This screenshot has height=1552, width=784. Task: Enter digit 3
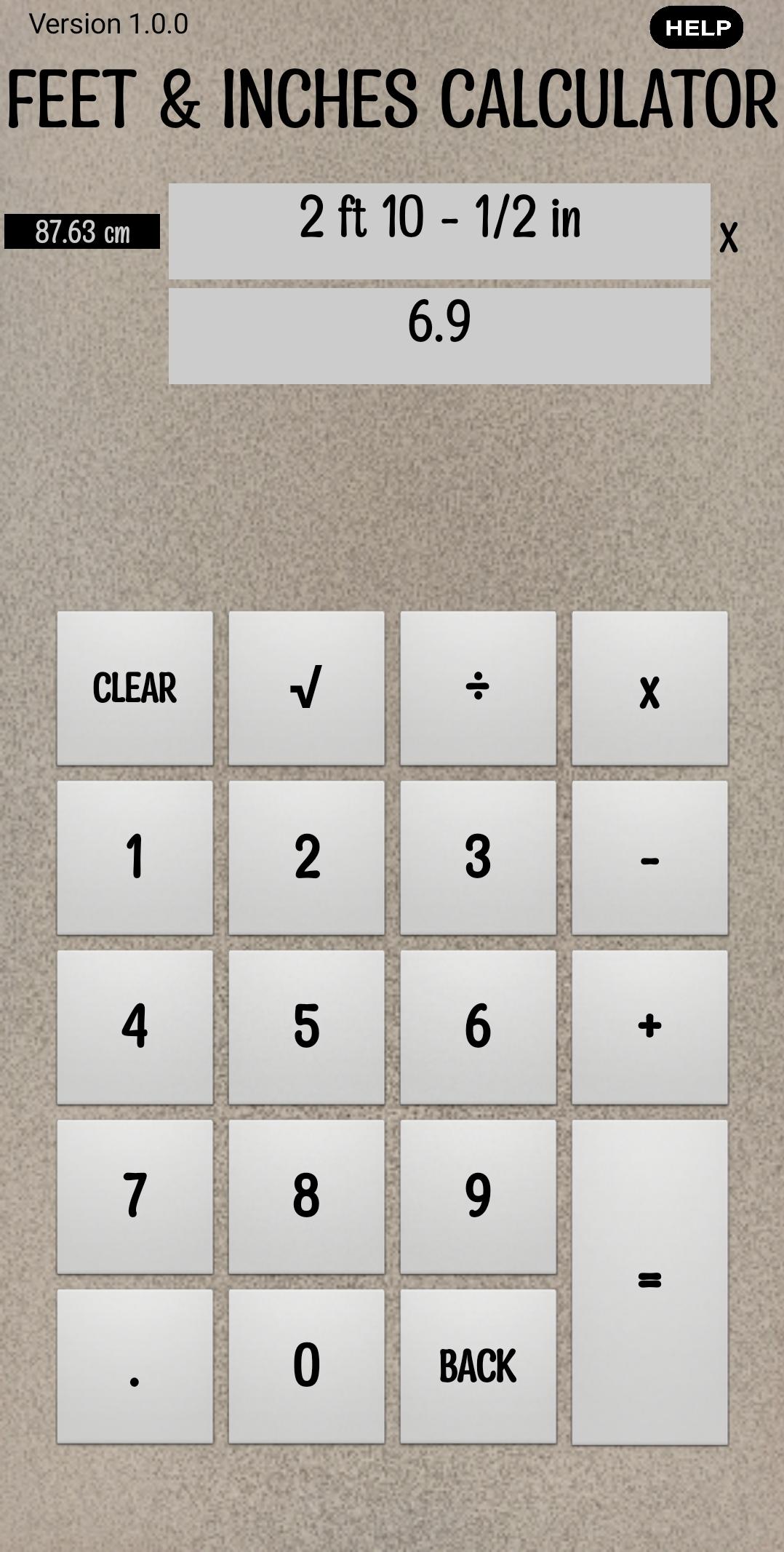(x=479, y=858)
